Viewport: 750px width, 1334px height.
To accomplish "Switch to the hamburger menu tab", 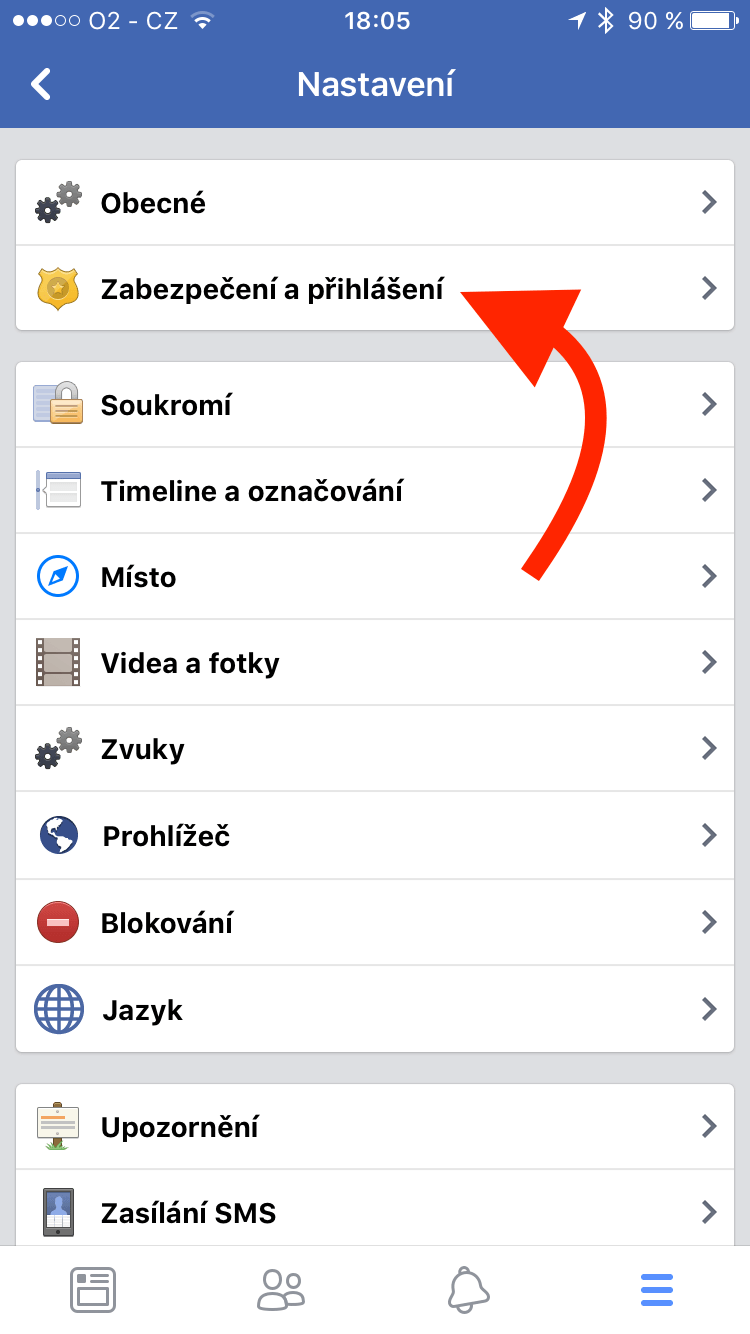I will (657, 1289).
